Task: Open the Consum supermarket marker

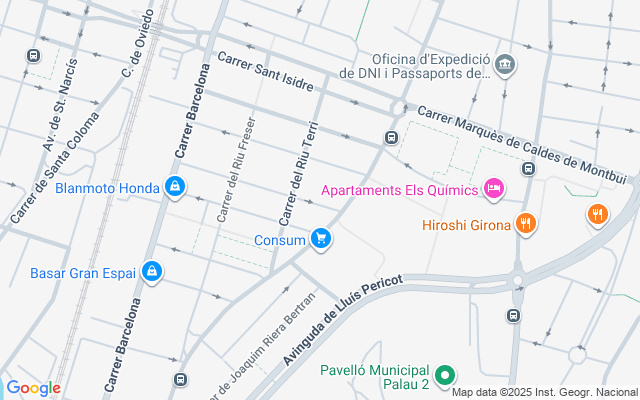Action: pos(320,238)
